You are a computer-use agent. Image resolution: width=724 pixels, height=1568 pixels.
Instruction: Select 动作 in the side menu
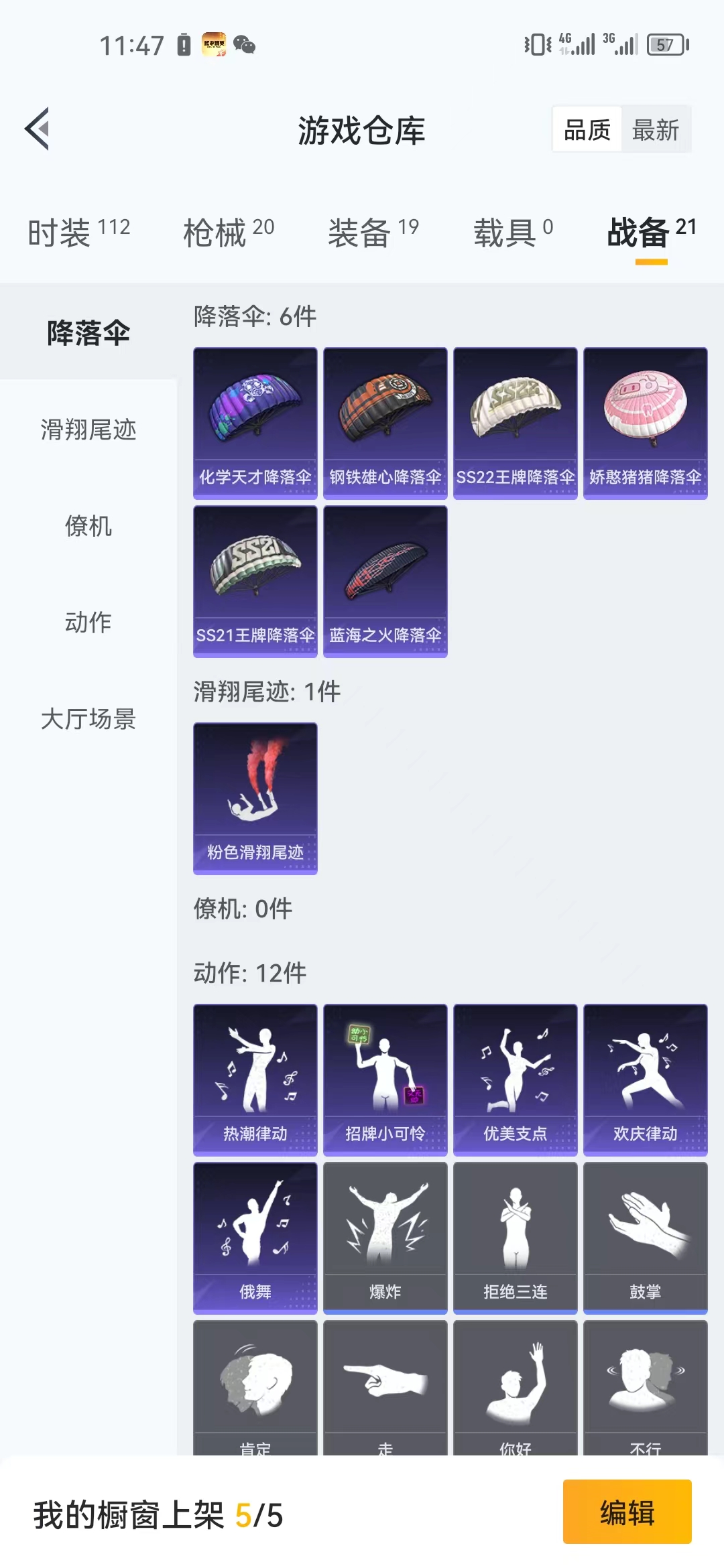[x=88, y=622]
